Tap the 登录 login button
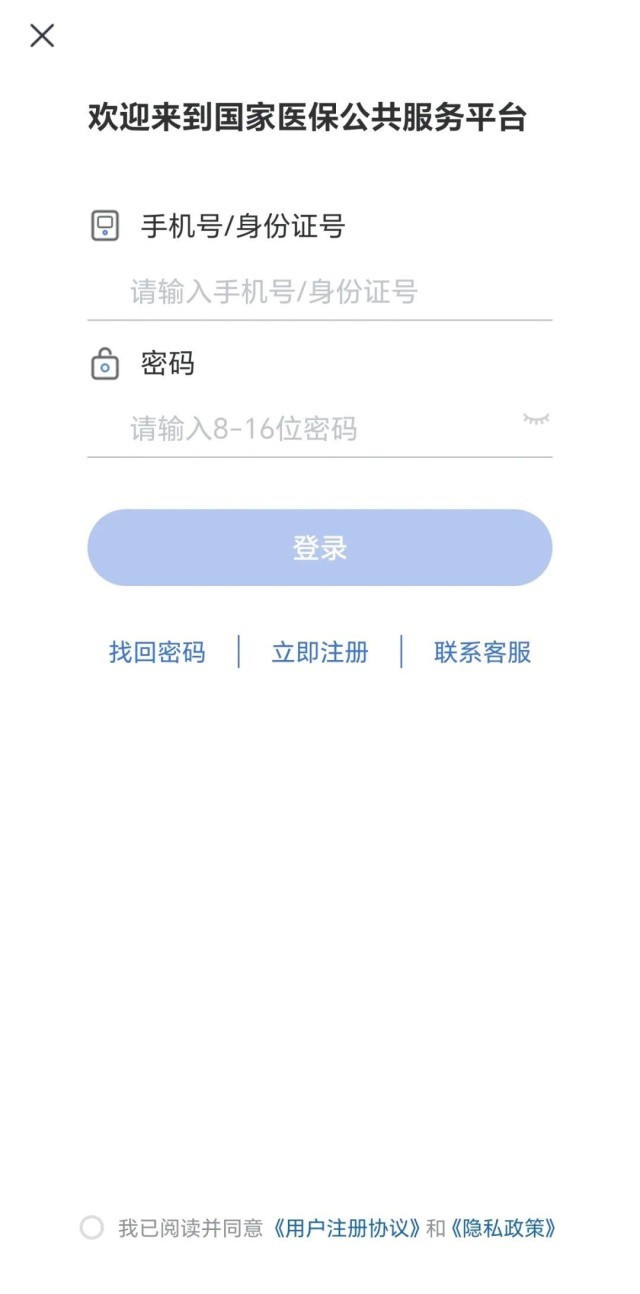Image resolution: width=640 pixels, height=1294 pixels. pyautogui.click(x=320, y=548)
